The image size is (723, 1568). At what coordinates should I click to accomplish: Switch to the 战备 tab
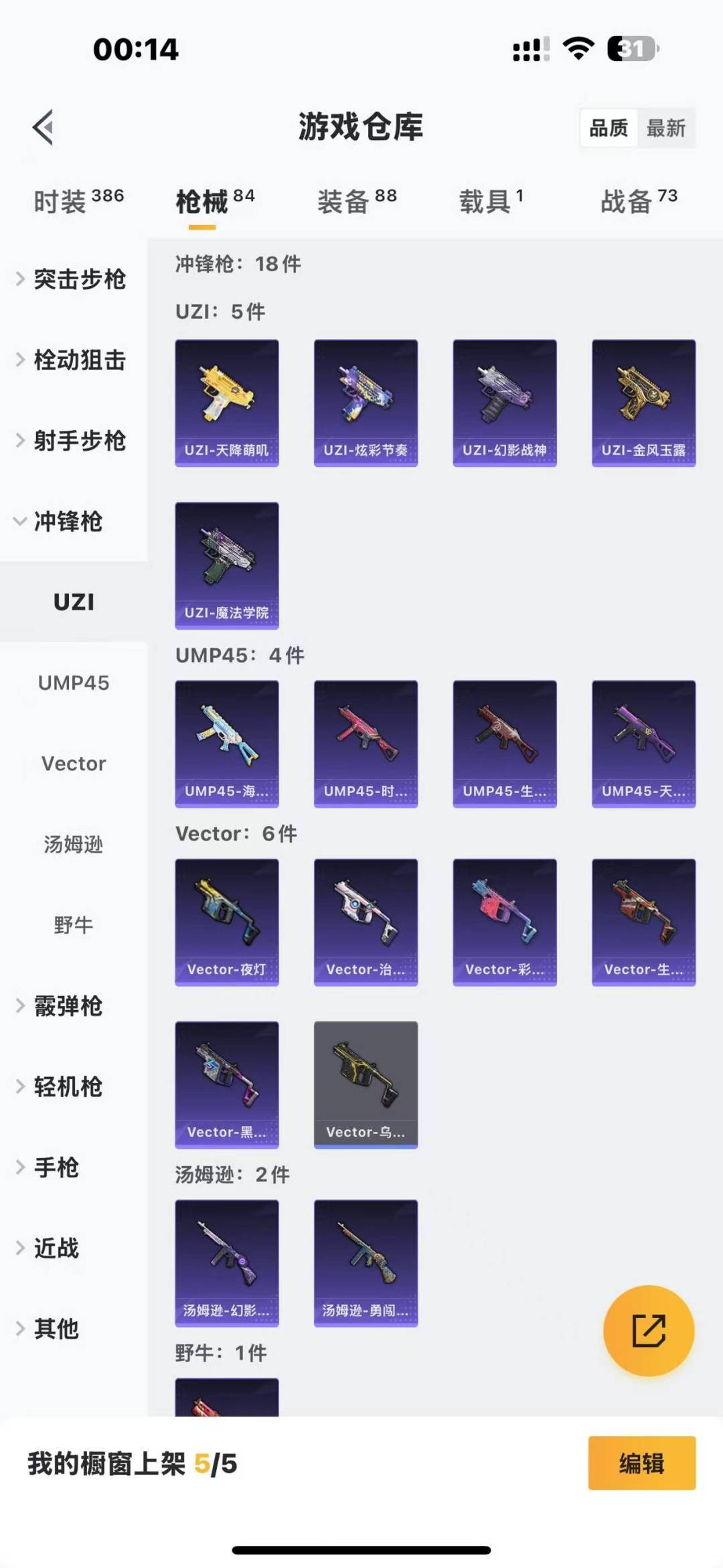coord(638,200)
